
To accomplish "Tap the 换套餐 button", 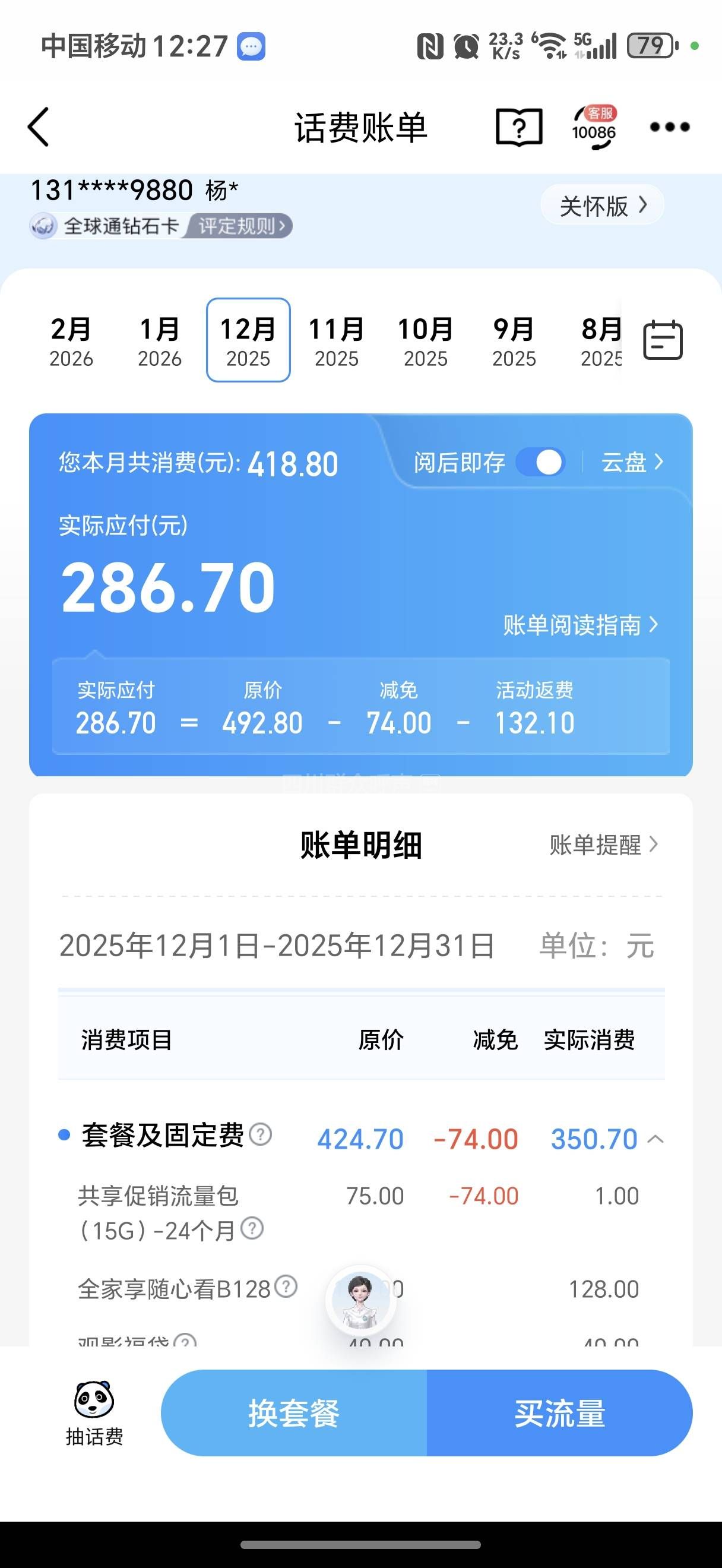I will pos(294,1413).
